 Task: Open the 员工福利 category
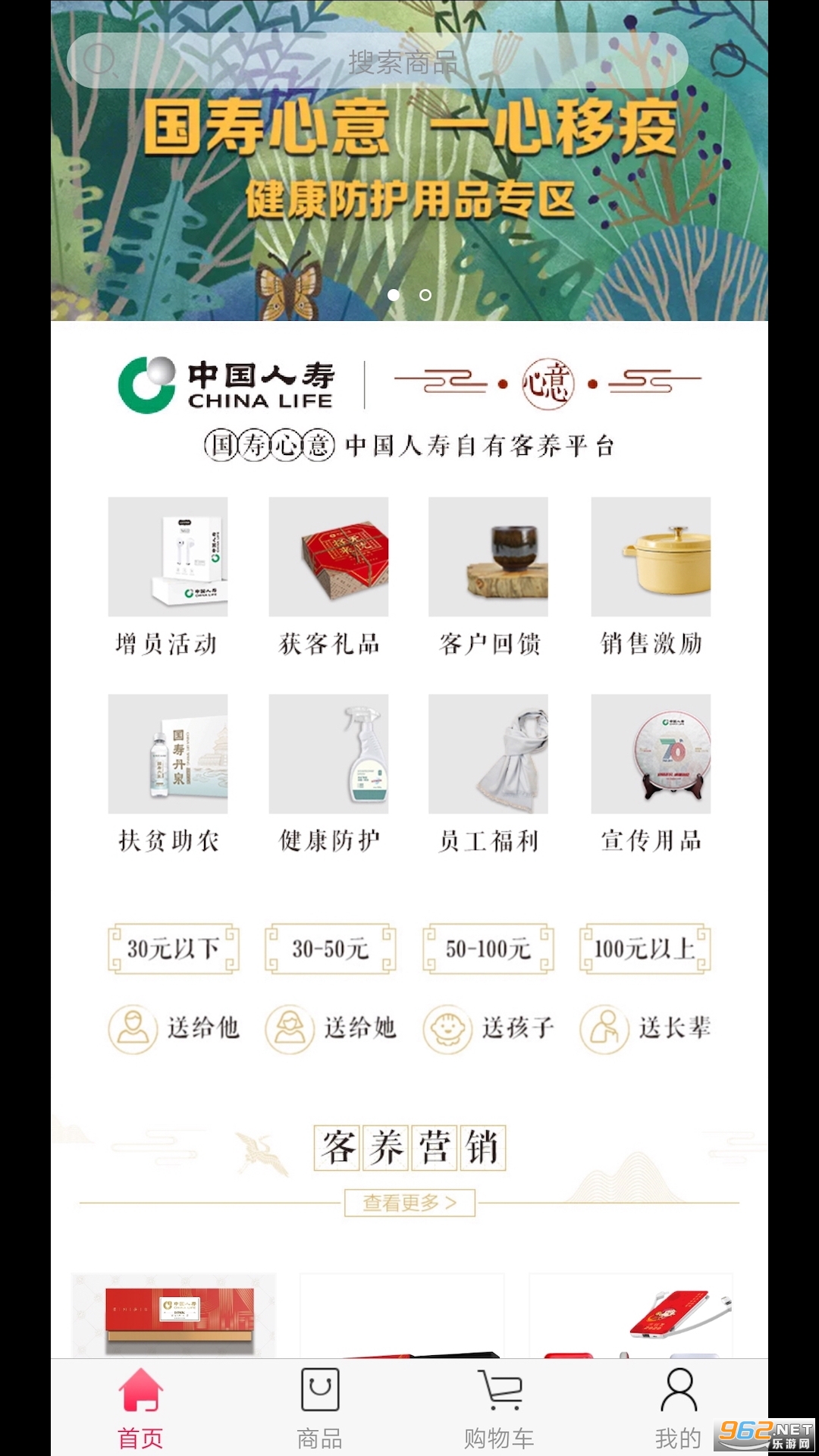488,774
